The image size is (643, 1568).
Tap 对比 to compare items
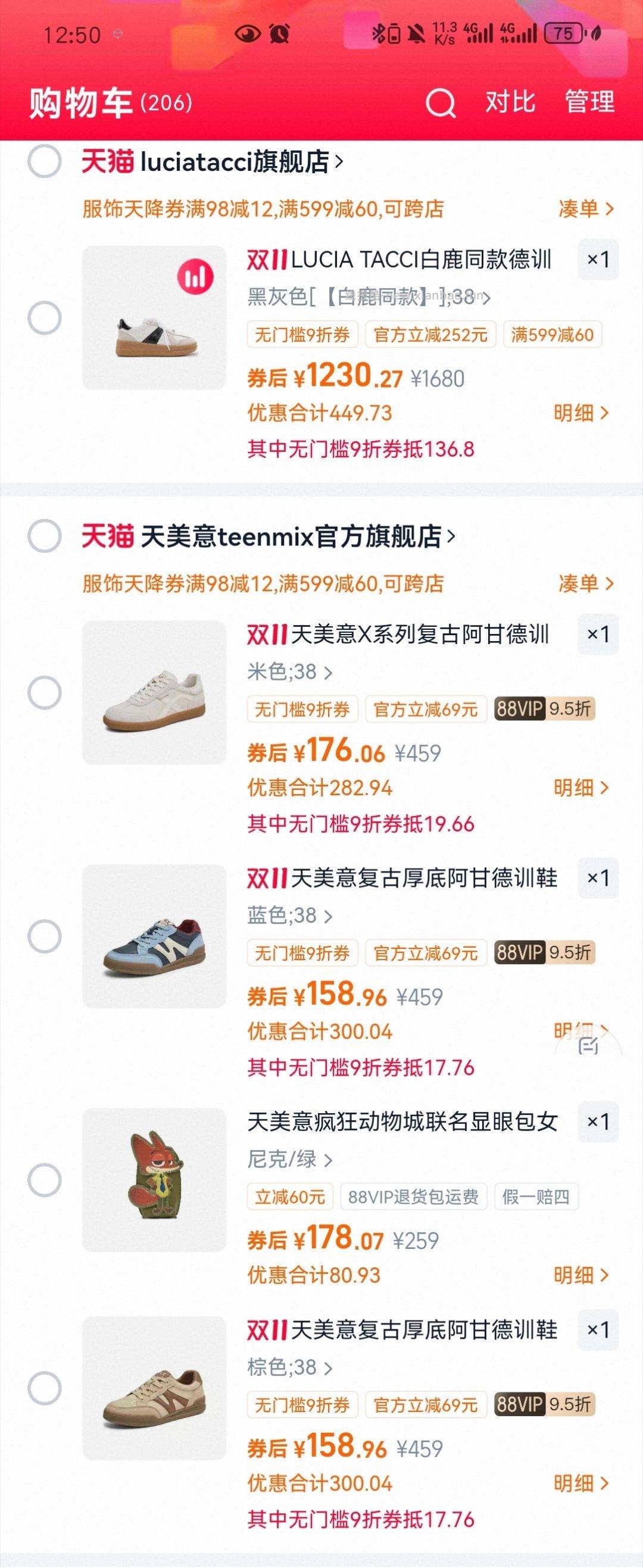tap(510, 102)
